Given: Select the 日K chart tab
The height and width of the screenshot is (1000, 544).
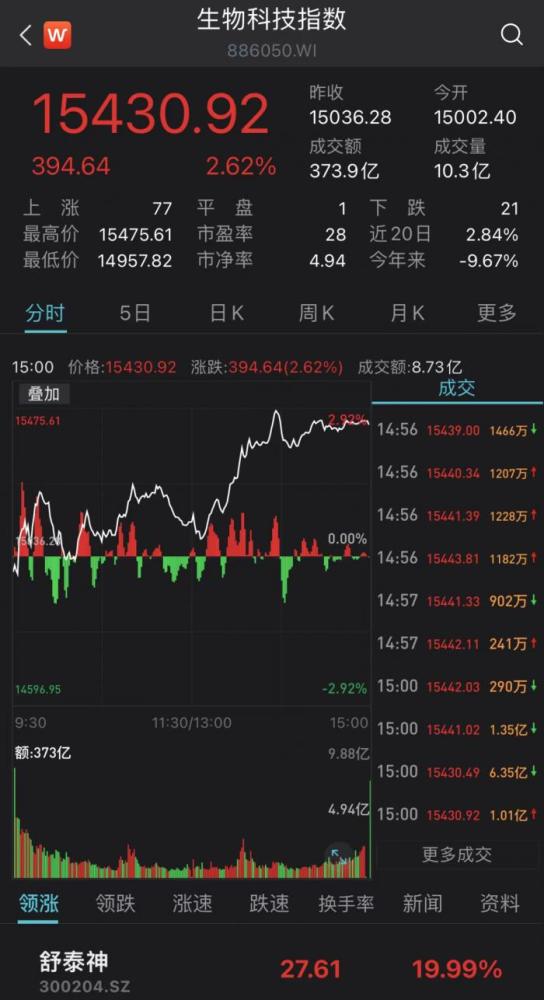Looking at the screenshot, I should click(x=227, y=312).
